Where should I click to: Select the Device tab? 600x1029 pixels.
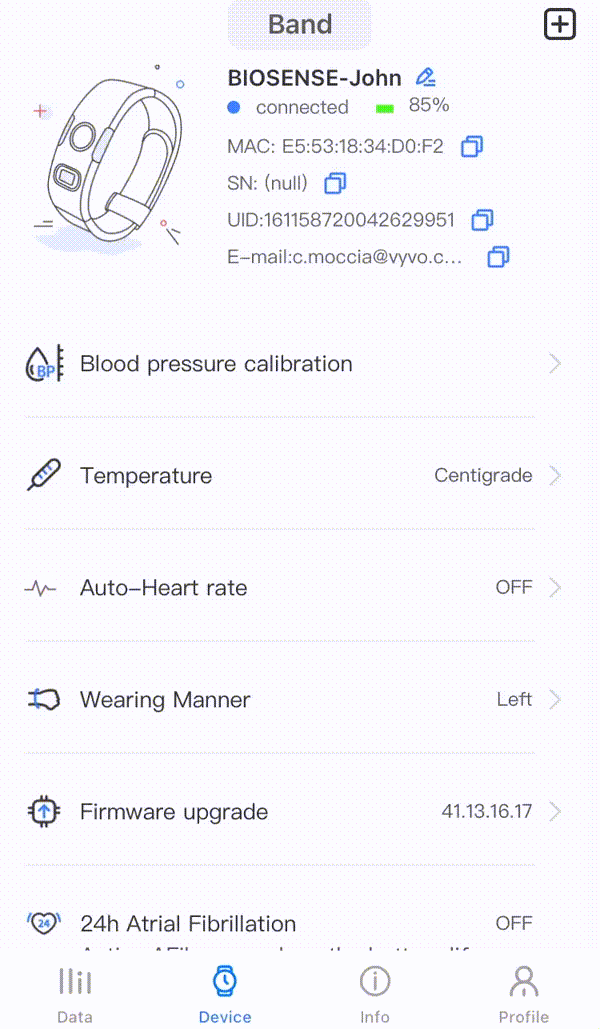click(x=225, y=994)
